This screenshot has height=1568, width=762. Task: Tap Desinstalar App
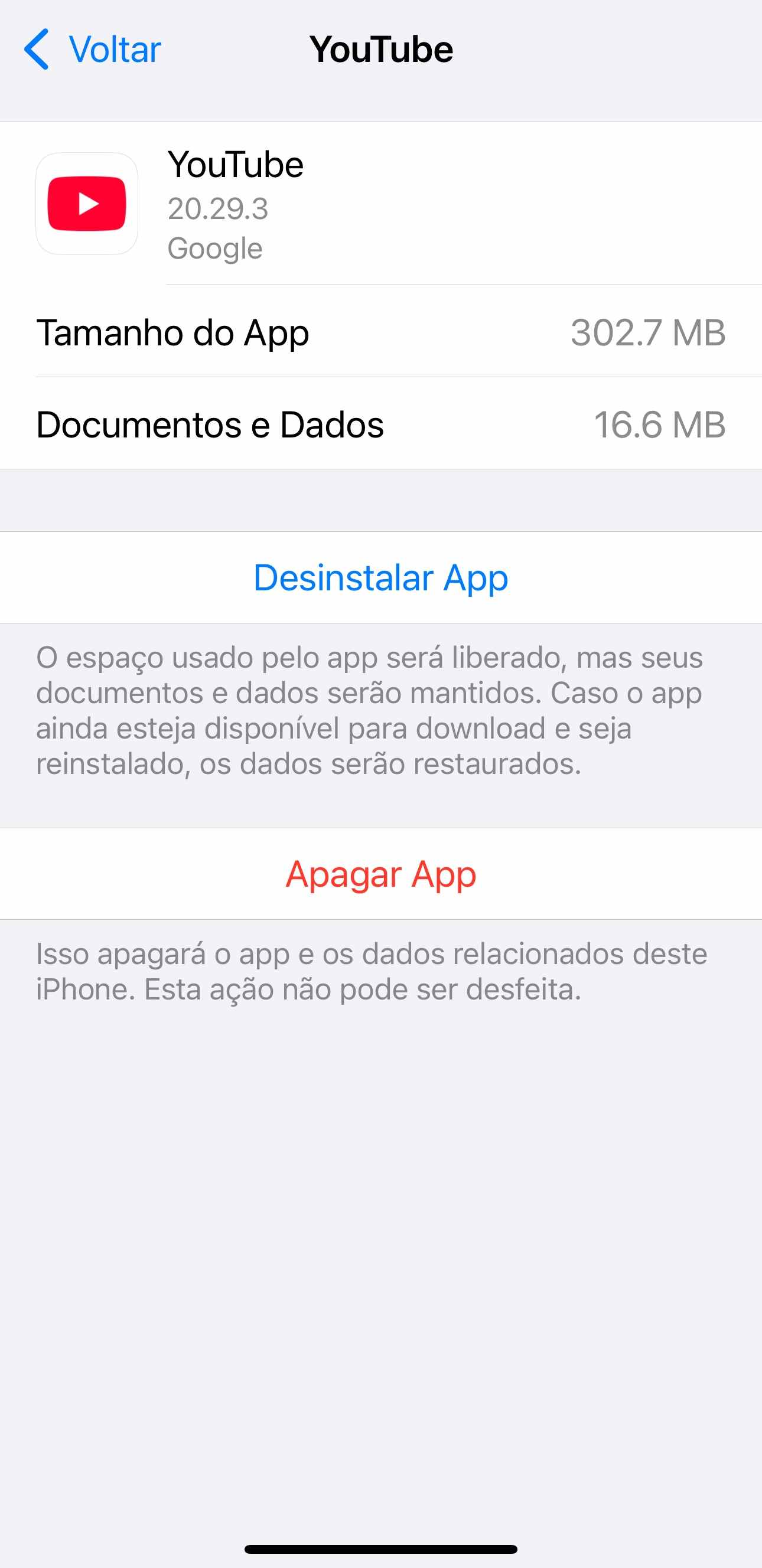click(380, 577)
